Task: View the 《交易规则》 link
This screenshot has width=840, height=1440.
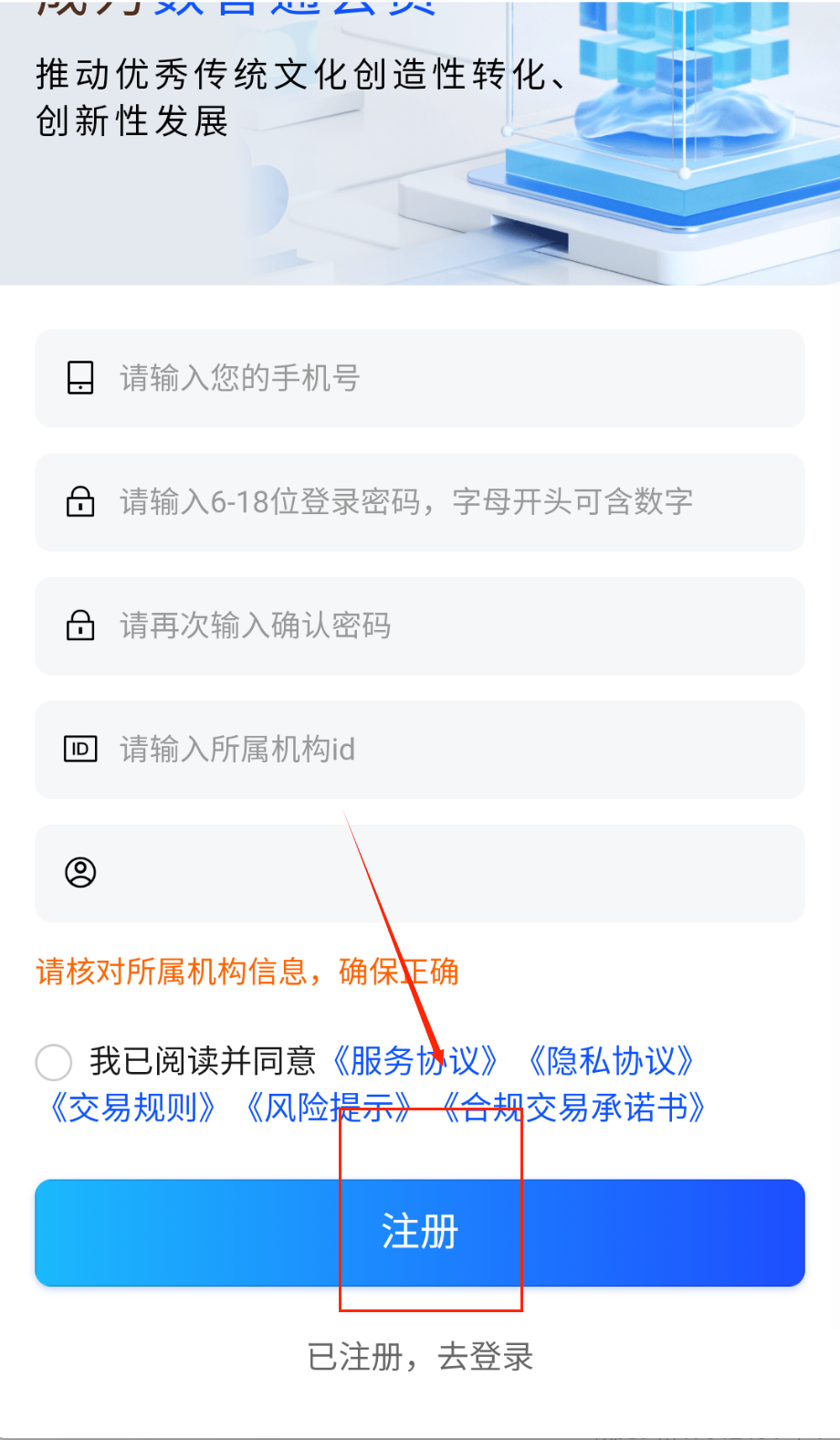Action: [x=133, y=1108]
